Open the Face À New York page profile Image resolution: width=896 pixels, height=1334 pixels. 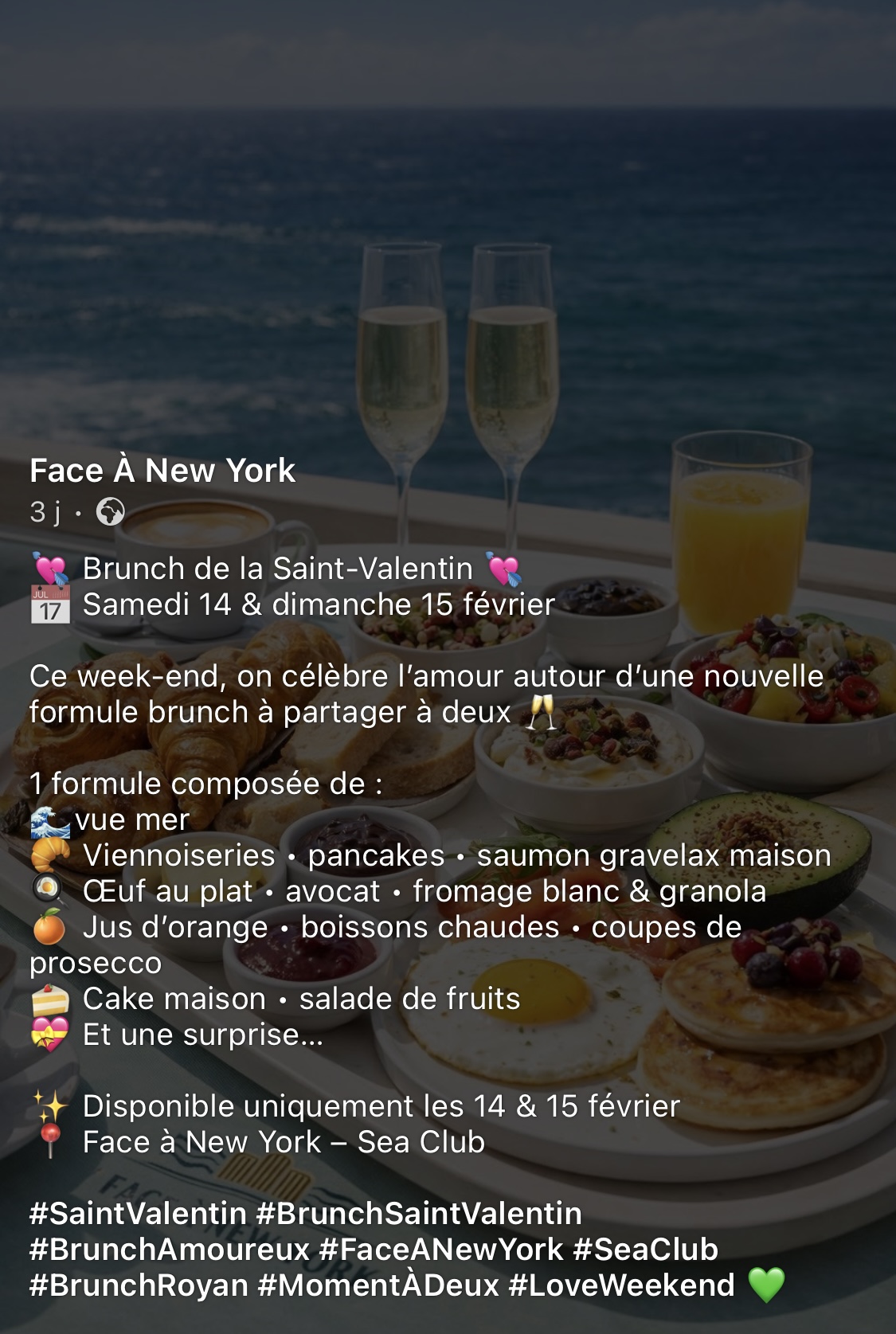(x=162, y=471)
